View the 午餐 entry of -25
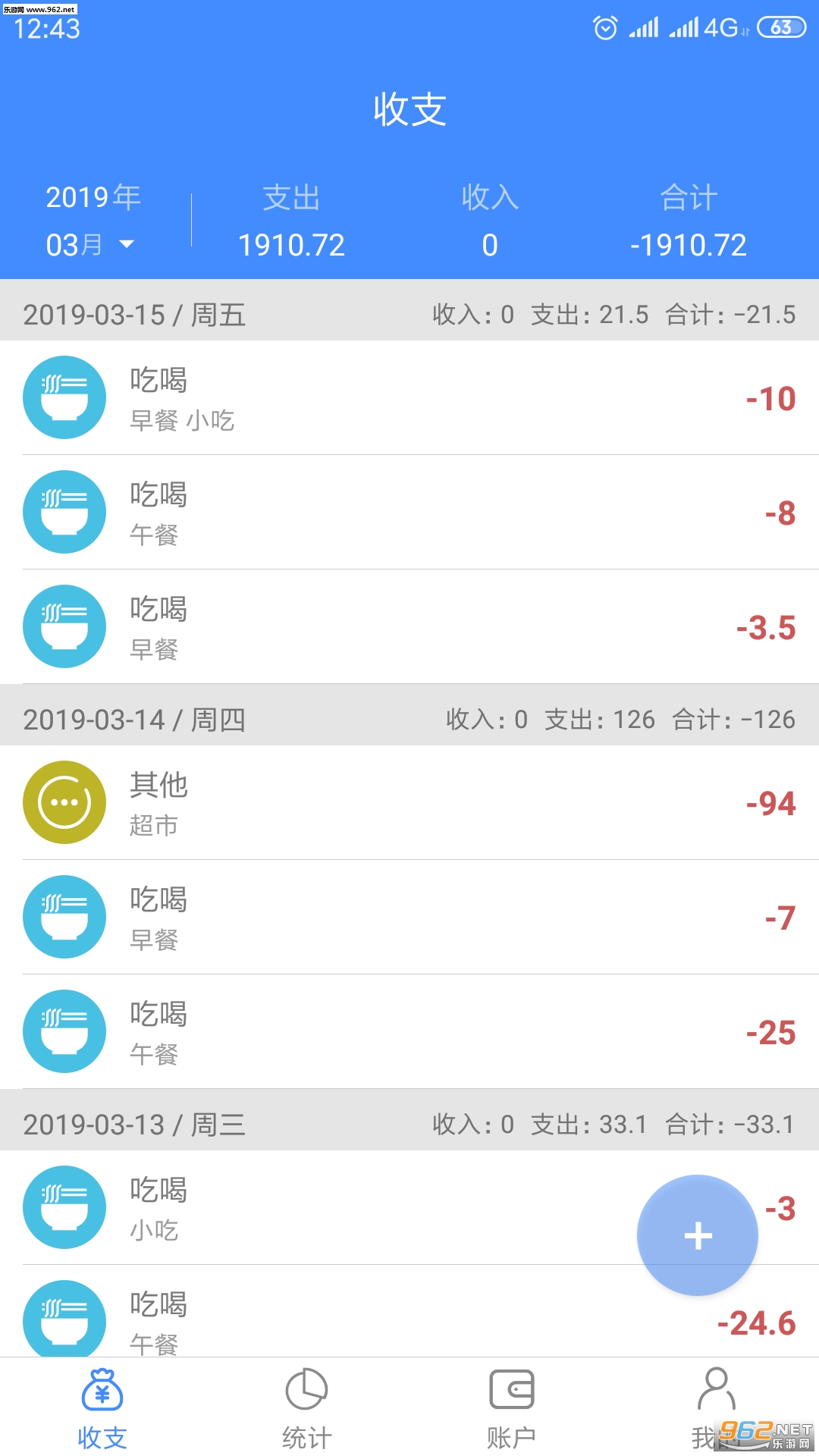This screenshot has width=819, height=1456. pos(409,1032)
